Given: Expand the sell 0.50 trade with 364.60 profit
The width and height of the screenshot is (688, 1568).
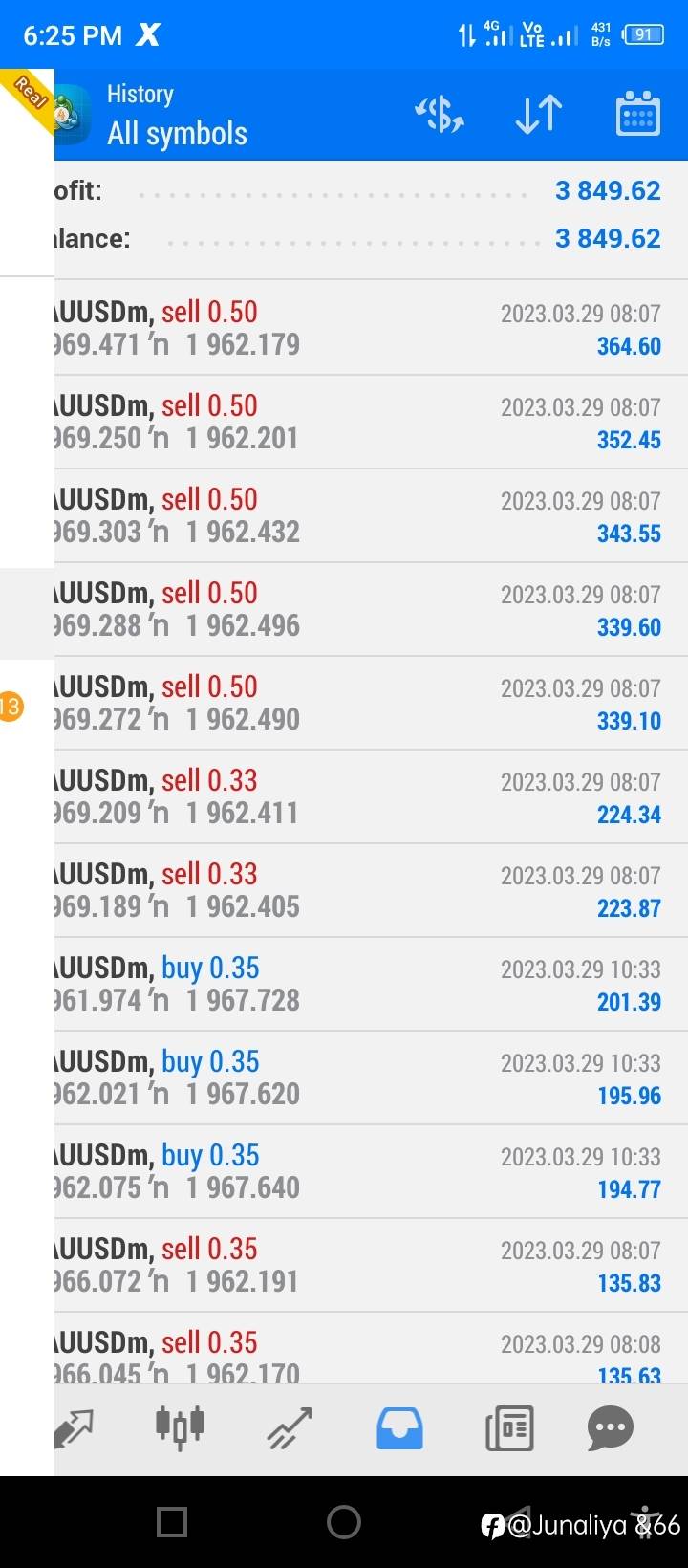Looking at the screenshot, I should 371,328.
